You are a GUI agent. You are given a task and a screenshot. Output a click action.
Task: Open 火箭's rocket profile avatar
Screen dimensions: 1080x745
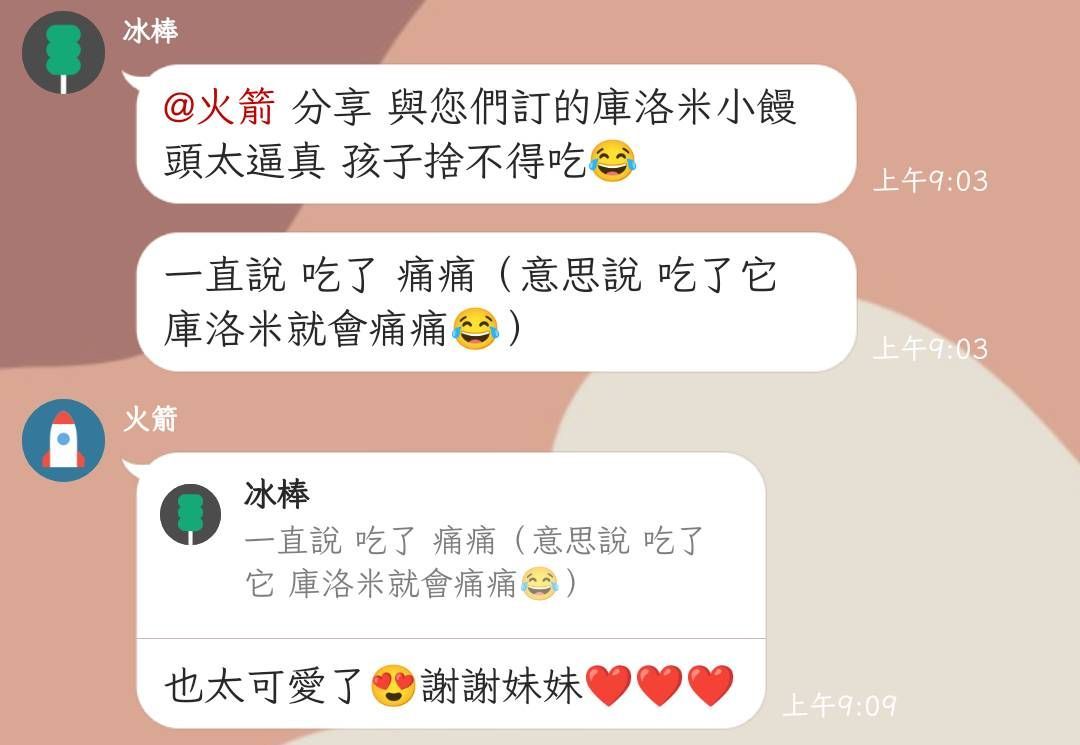[x=63, y=440]
